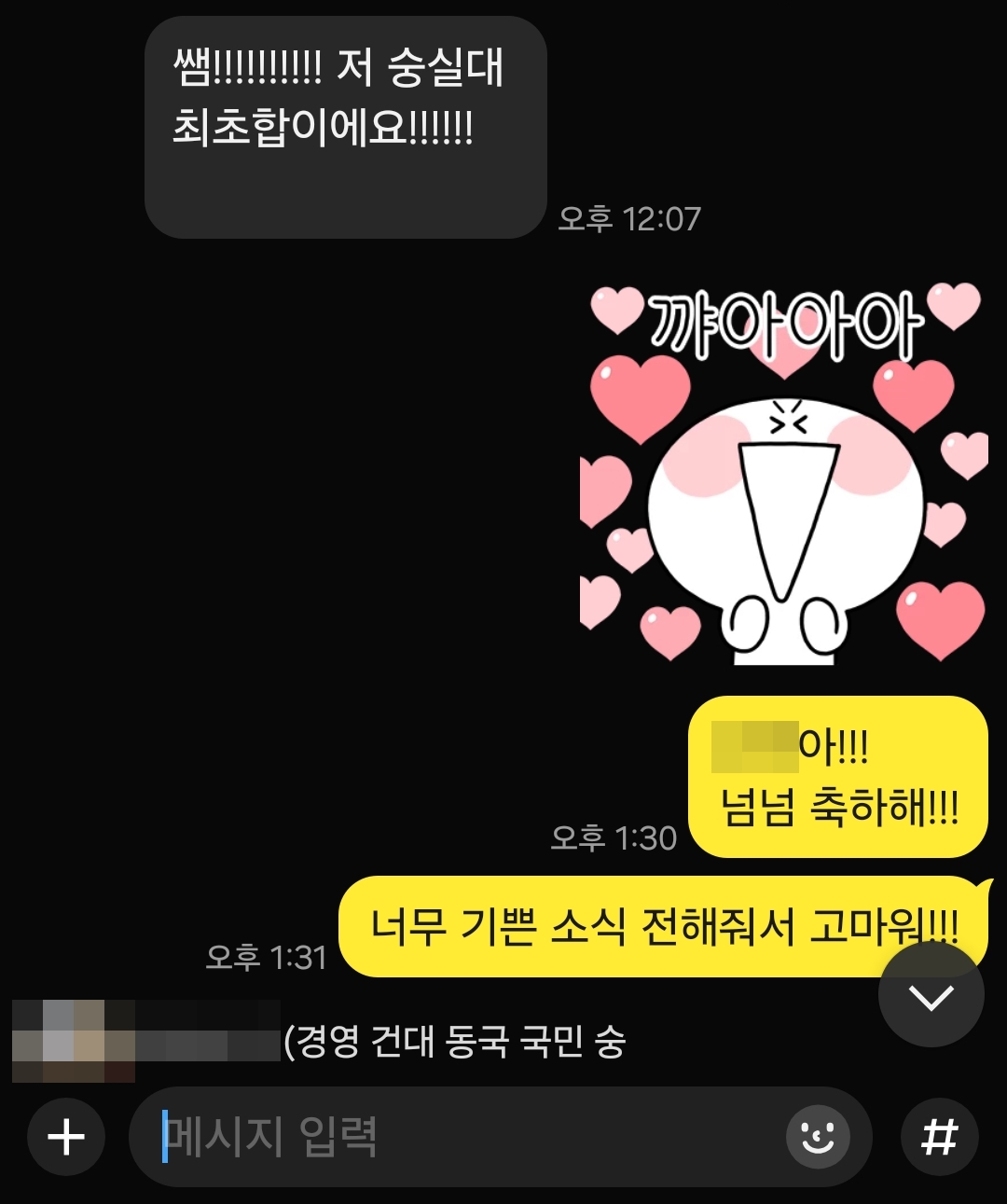Jump to latest message with down arrow
The height and width of the screenshot is (1204, 1007).
tap(931, 996)
